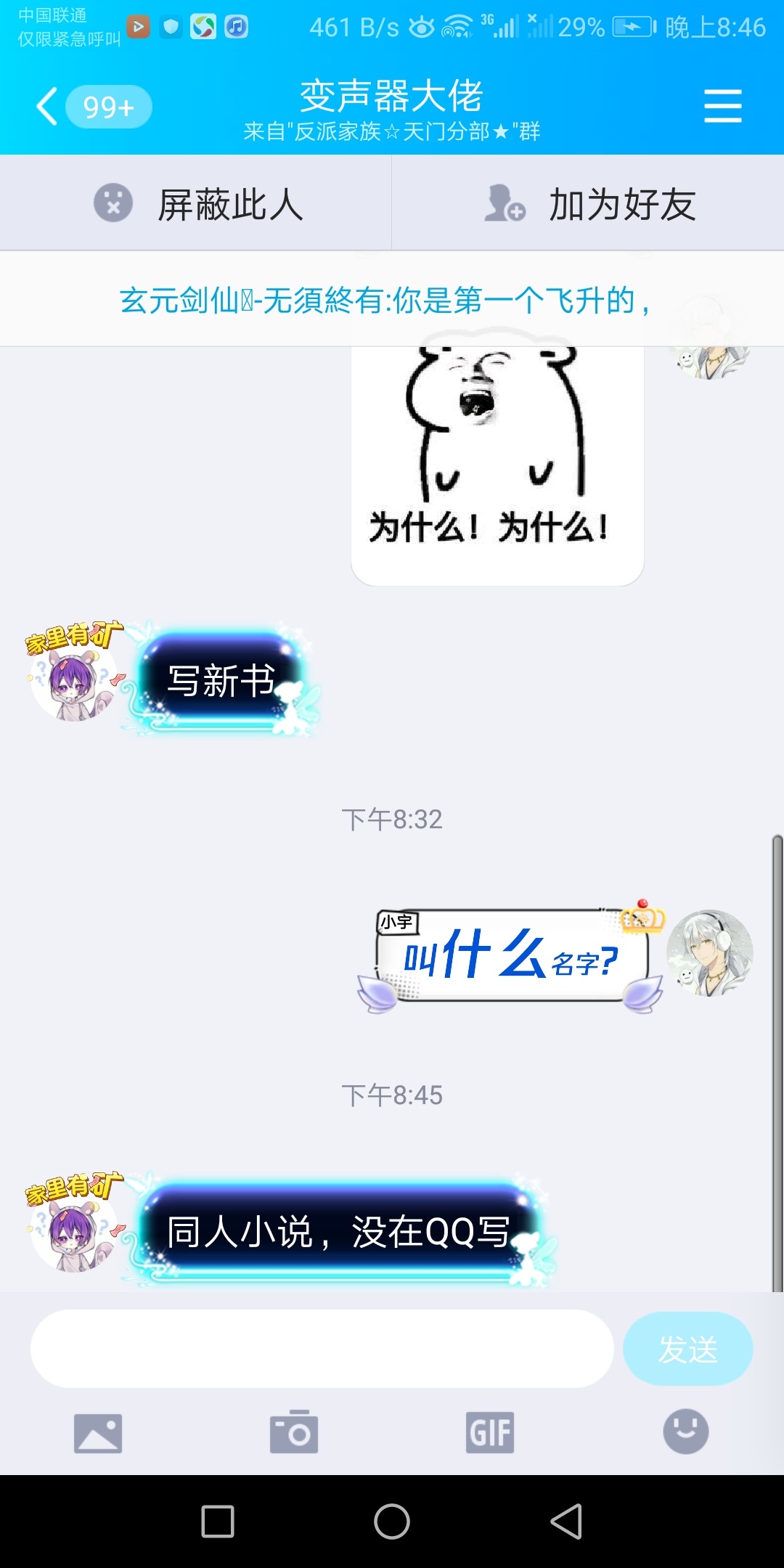Open the photo gallery picker
784x1568 pixels.
point(98,1433)
